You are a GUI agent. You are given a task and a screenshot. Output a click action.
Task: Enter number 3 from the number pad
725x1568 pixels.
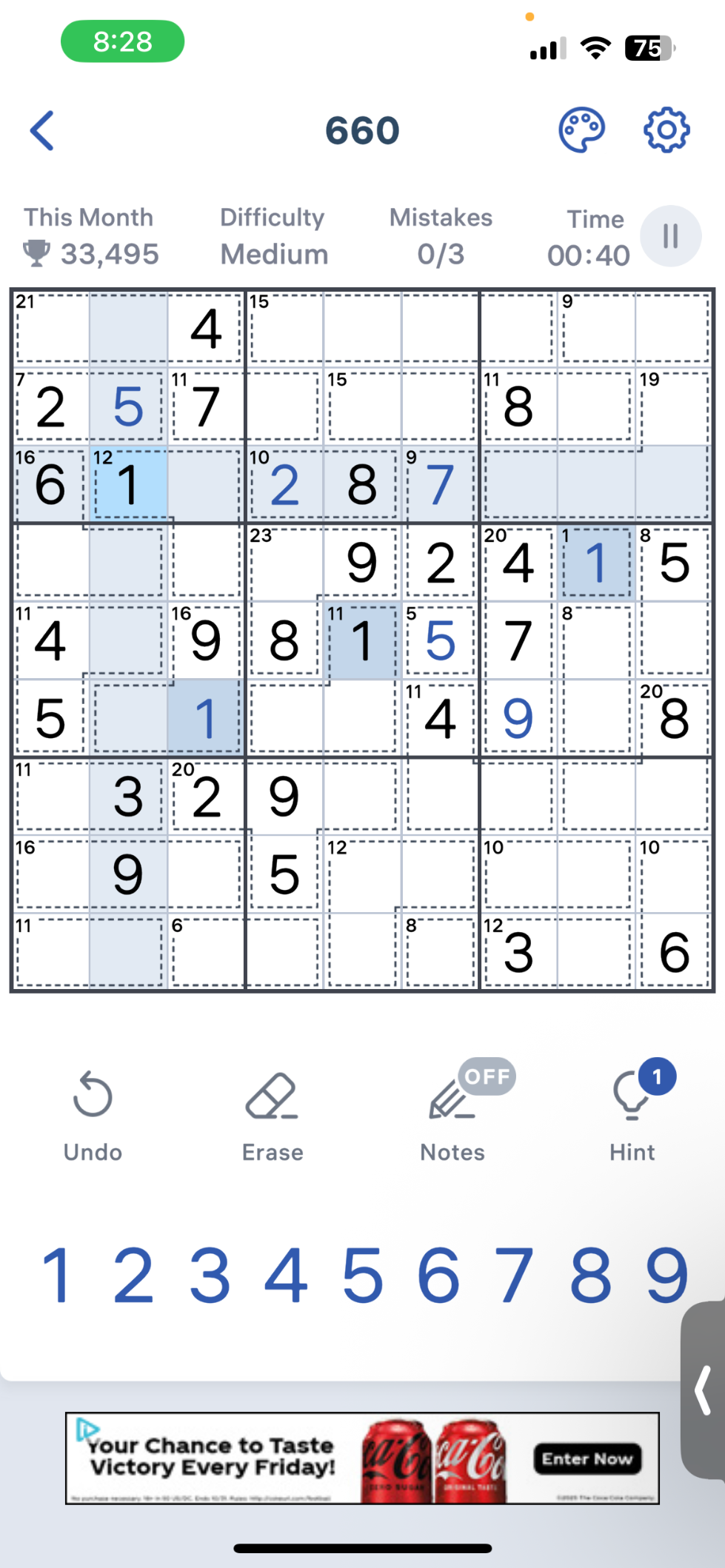(210, 1275)
